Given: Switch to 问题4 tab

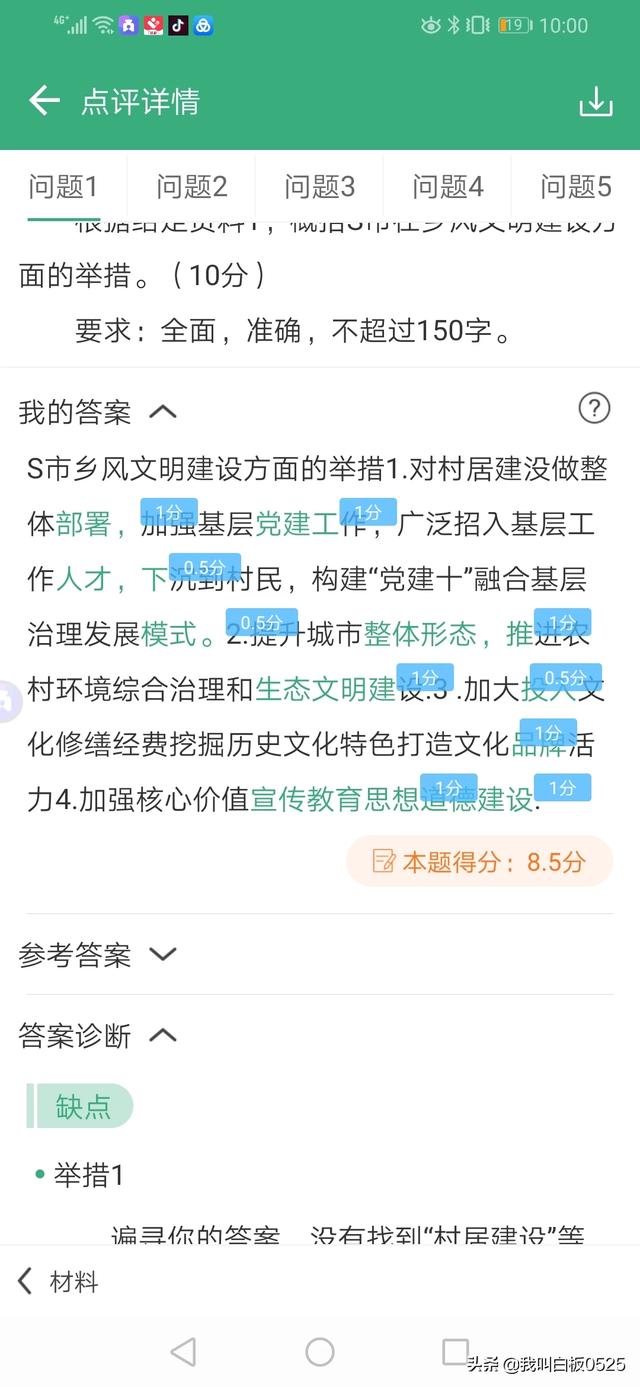Looking at the screenshot, I should (x=448, y=186).
